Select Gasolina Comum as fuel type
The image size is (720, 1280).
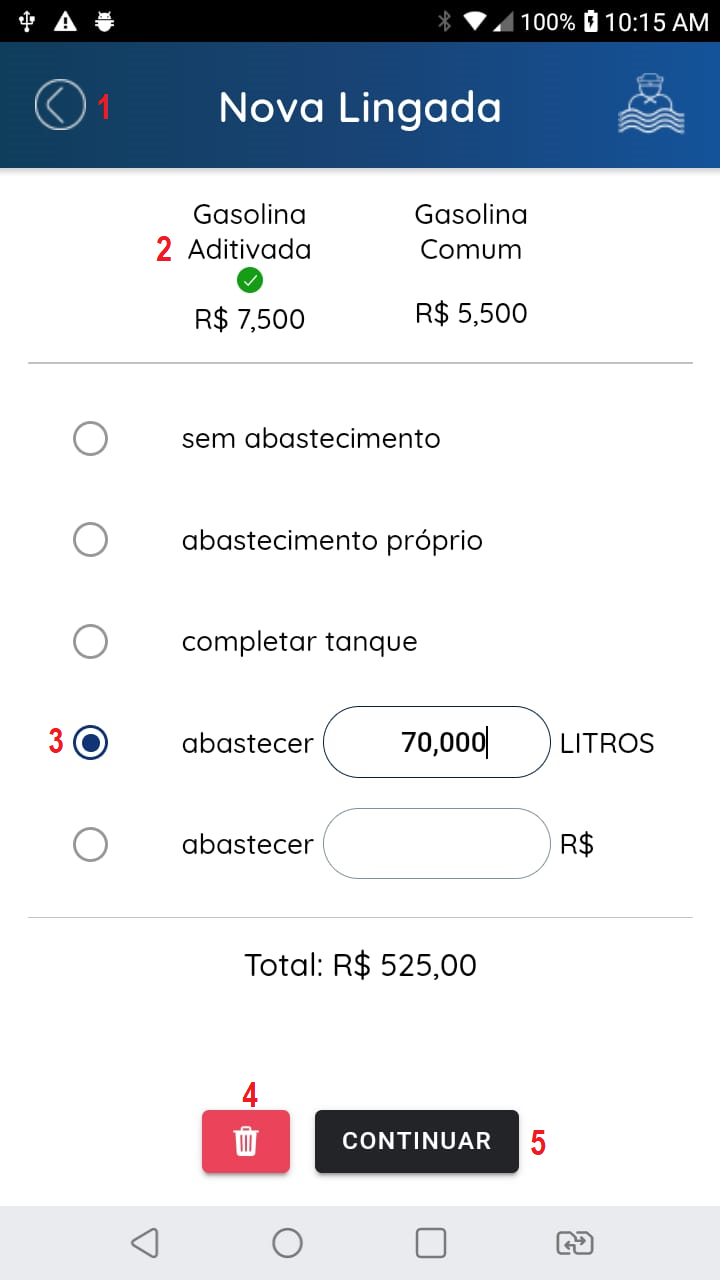(x=471, y=262)
